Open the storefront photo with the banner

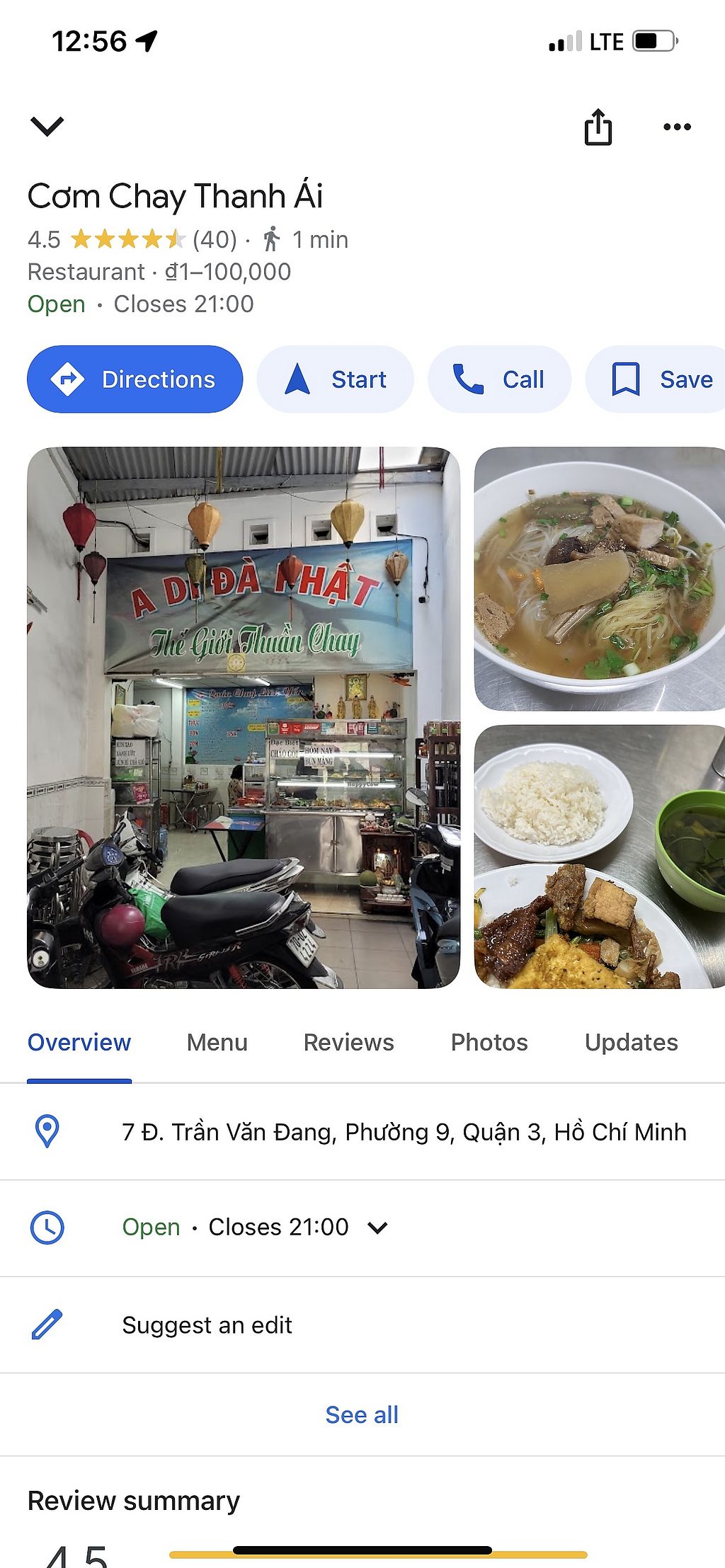coord(244,717)
